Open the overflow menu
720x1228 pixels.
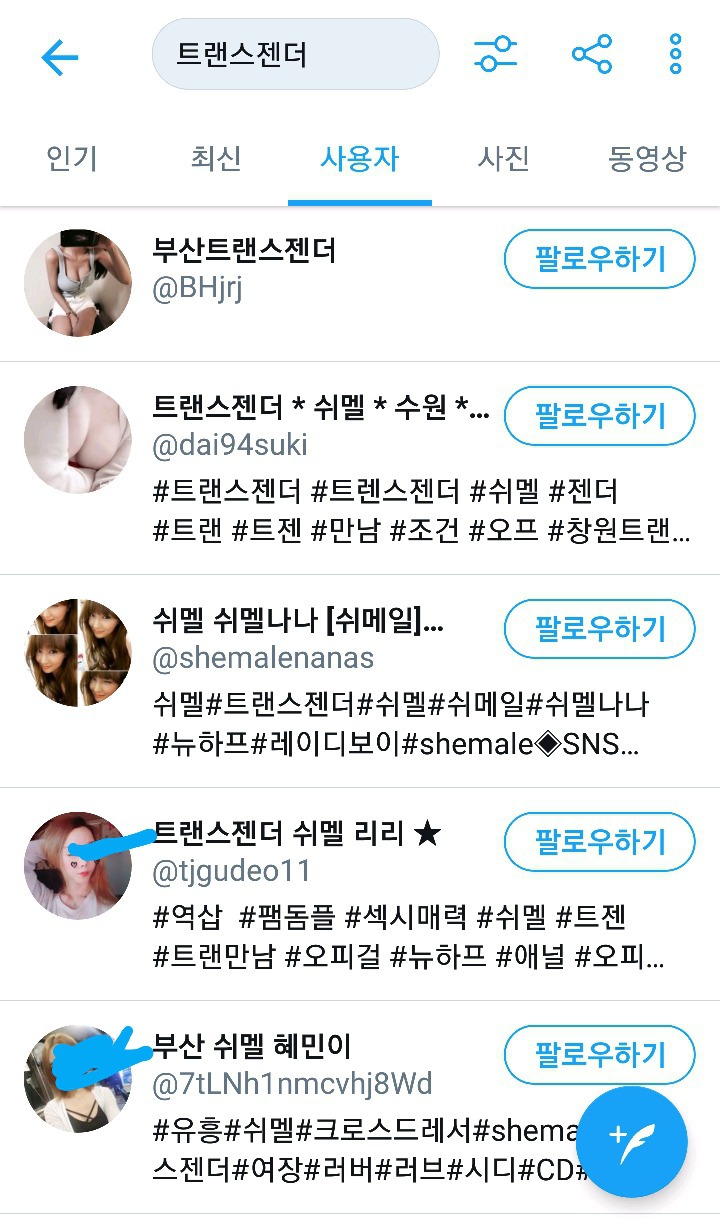point(675,54)
